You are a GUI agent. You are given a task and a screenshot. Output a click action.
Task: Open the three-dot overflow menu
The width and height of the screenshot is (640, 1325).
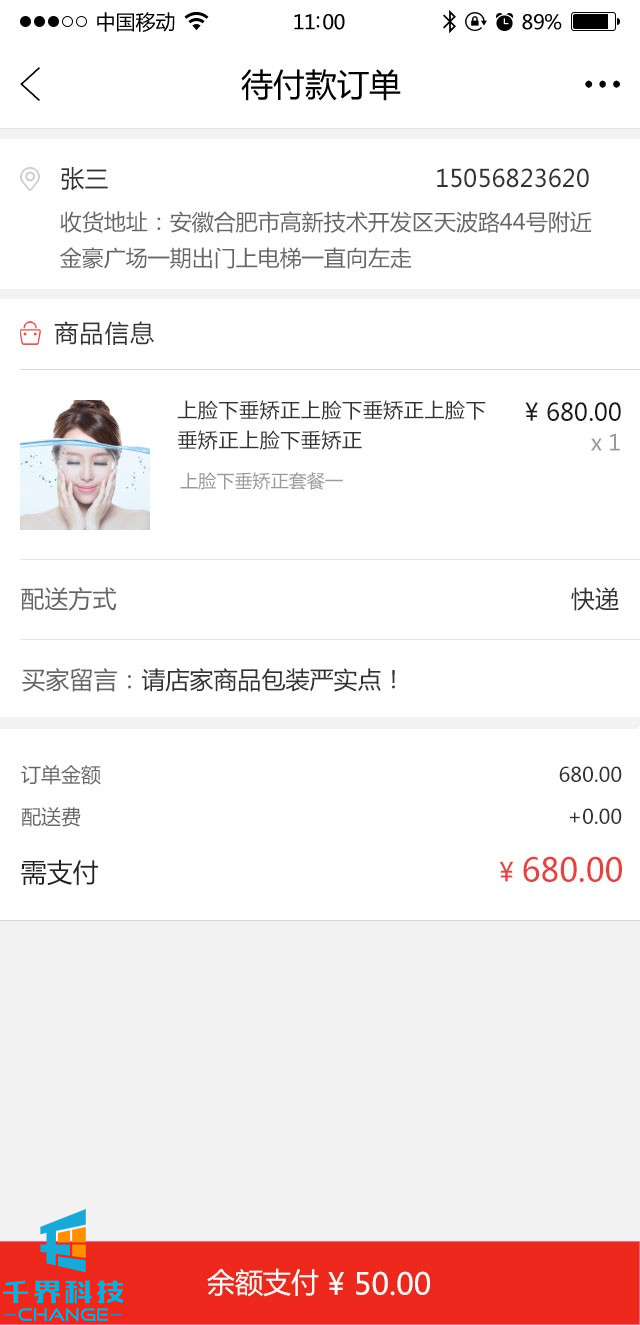tap(602, 85)
